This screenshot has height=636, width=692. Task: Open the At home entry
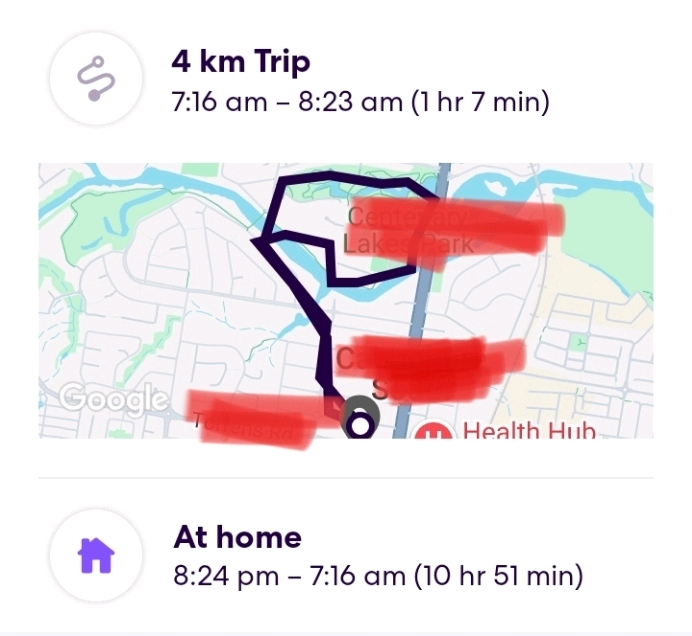click(x=238, y=537)
